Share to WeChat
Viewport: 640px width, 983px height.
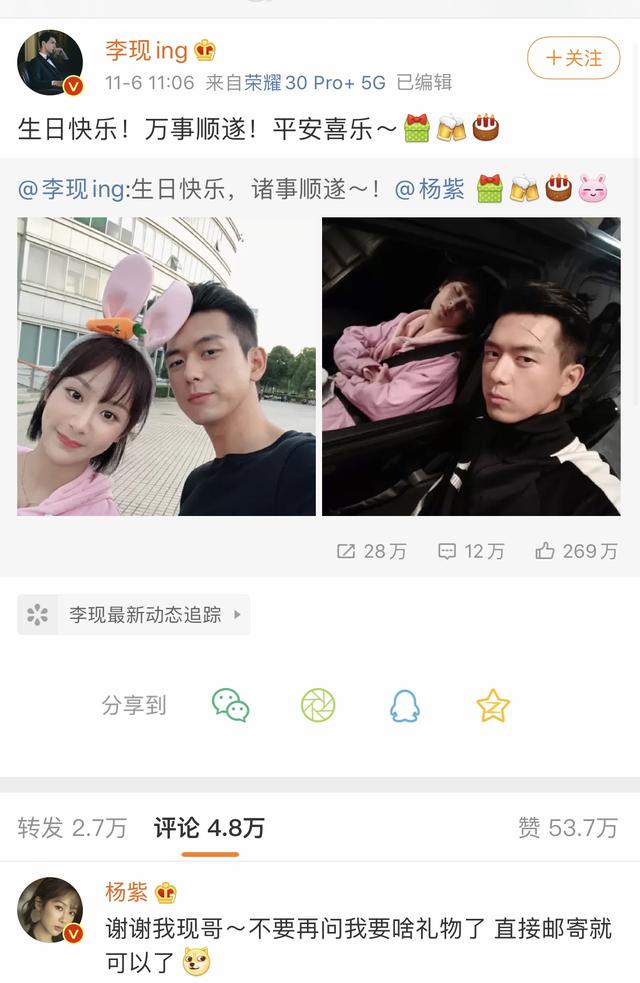coord(230,706)
